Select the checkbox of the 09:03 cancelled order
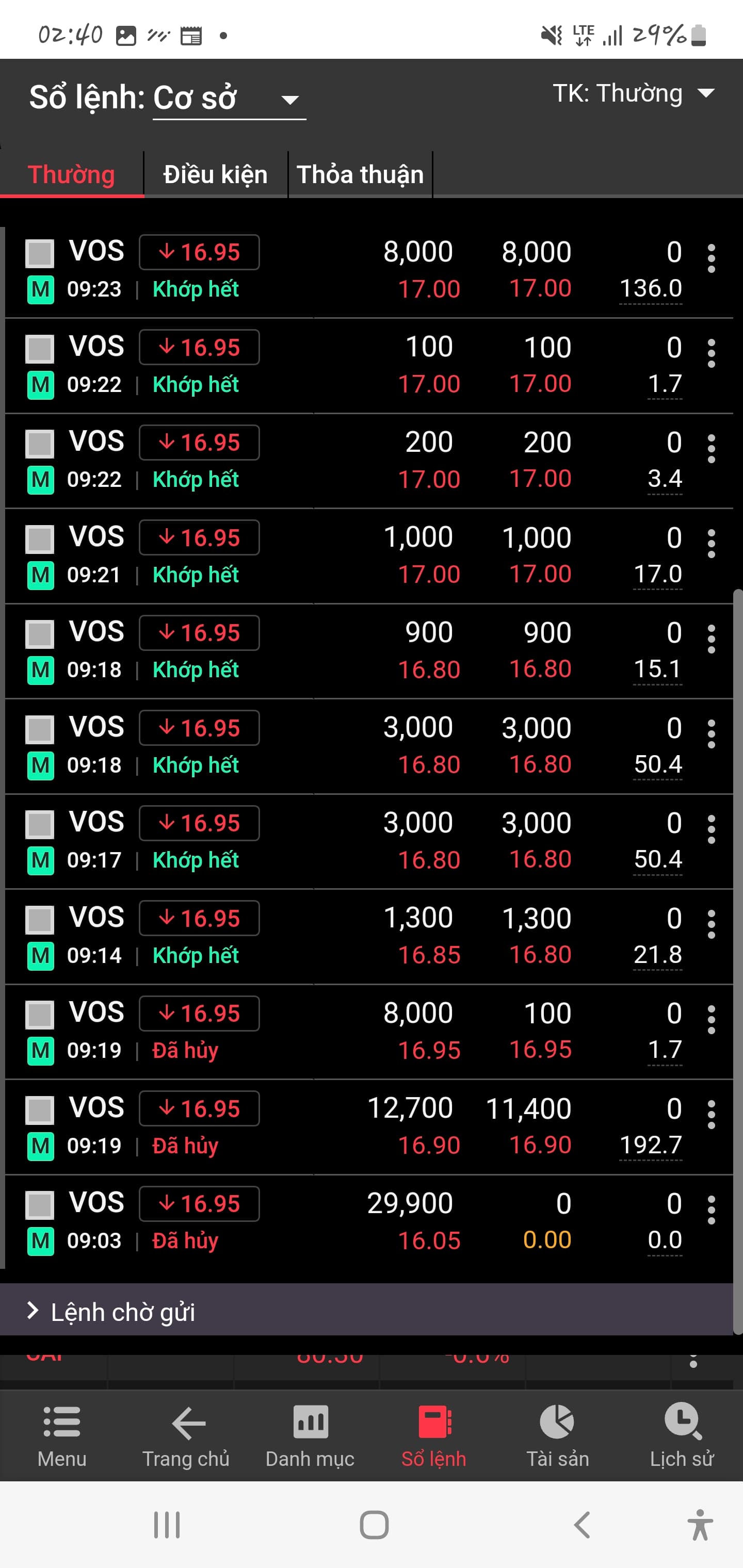This screenshot has height=1568, width=743. click(40, 1204)
